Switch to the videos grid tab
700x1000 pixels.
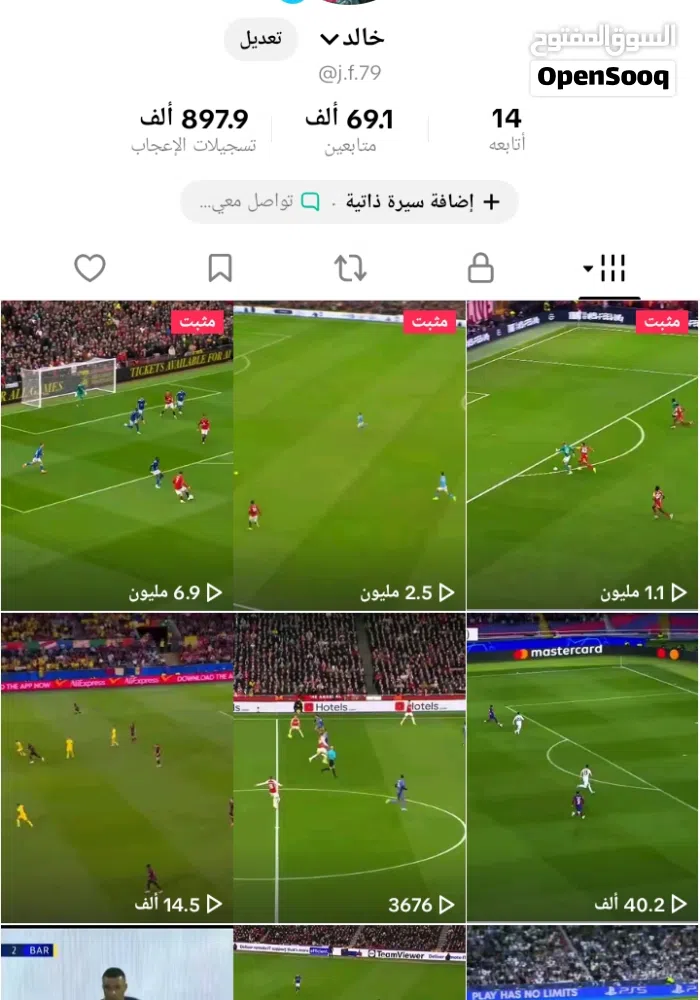point(605,268)
